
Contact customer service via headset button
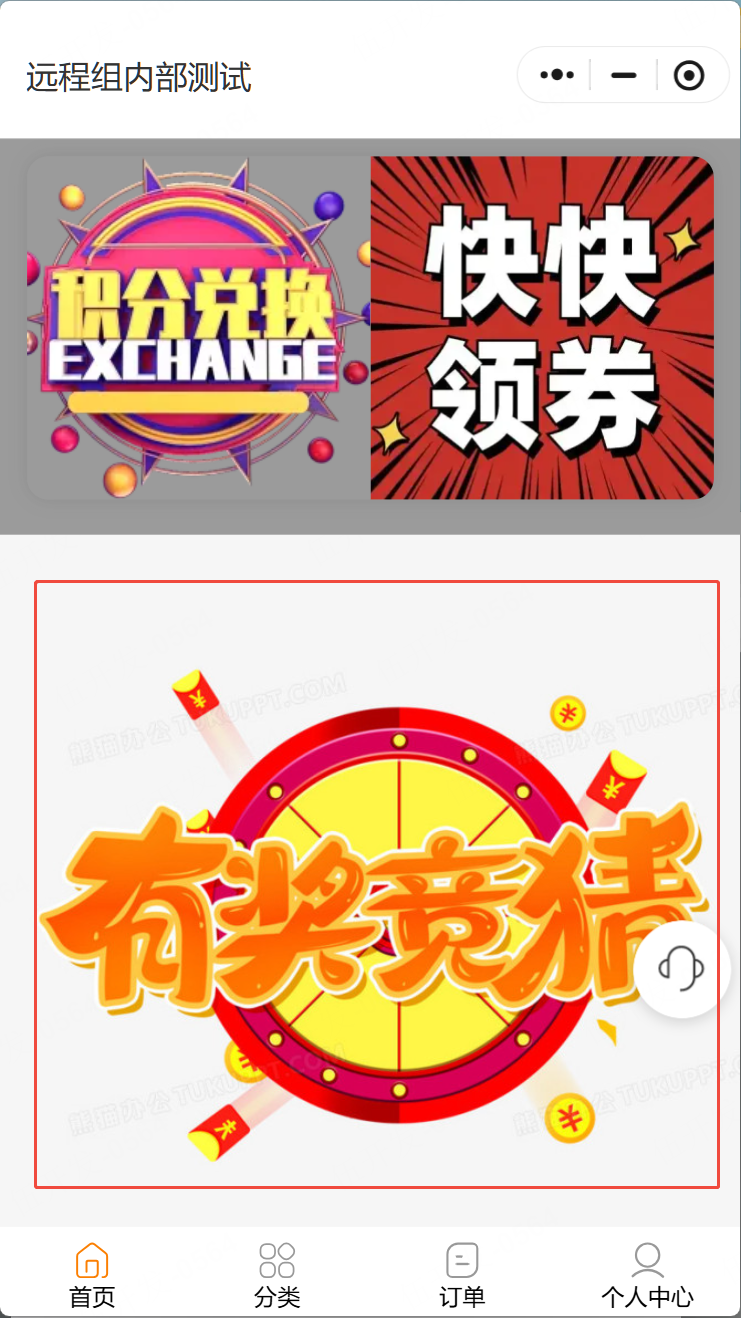(x=682, y=969)
